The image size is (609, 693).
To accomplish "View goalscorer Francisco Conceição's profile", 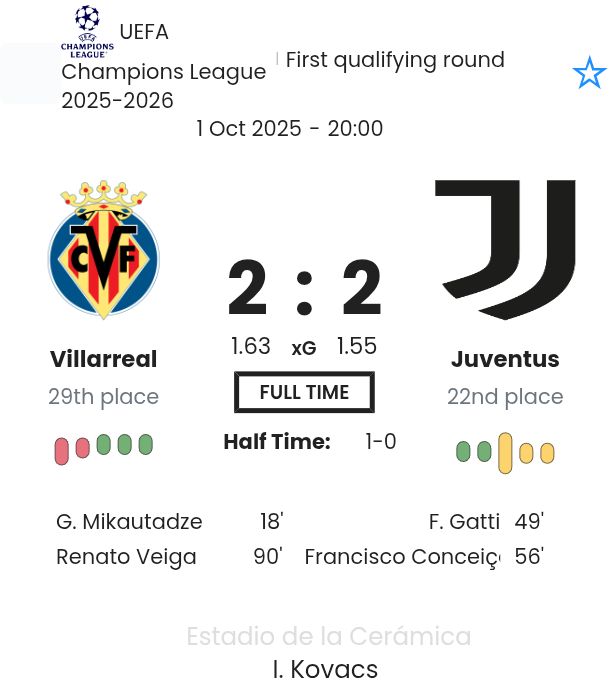I will (x=402, y=557).
